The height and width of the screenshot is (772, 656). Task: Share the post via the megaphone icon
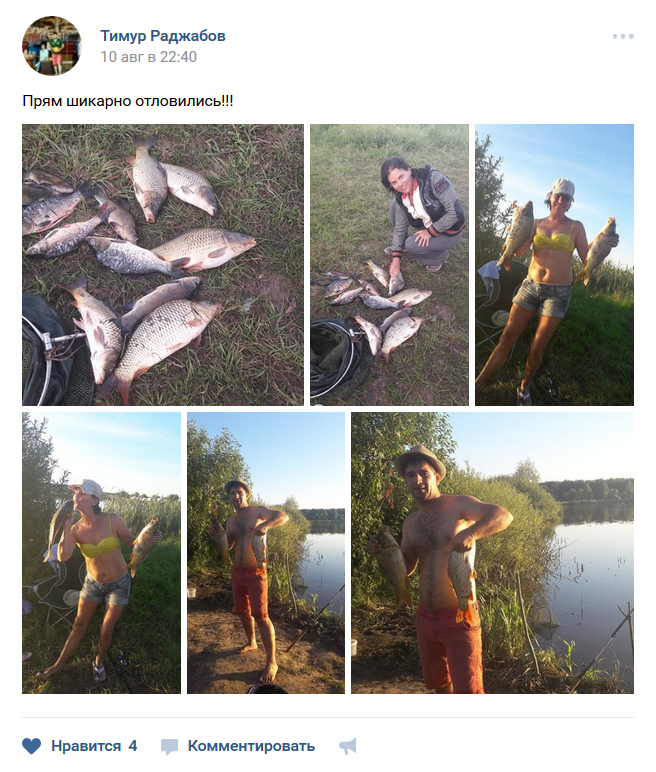tap(348, 746)
